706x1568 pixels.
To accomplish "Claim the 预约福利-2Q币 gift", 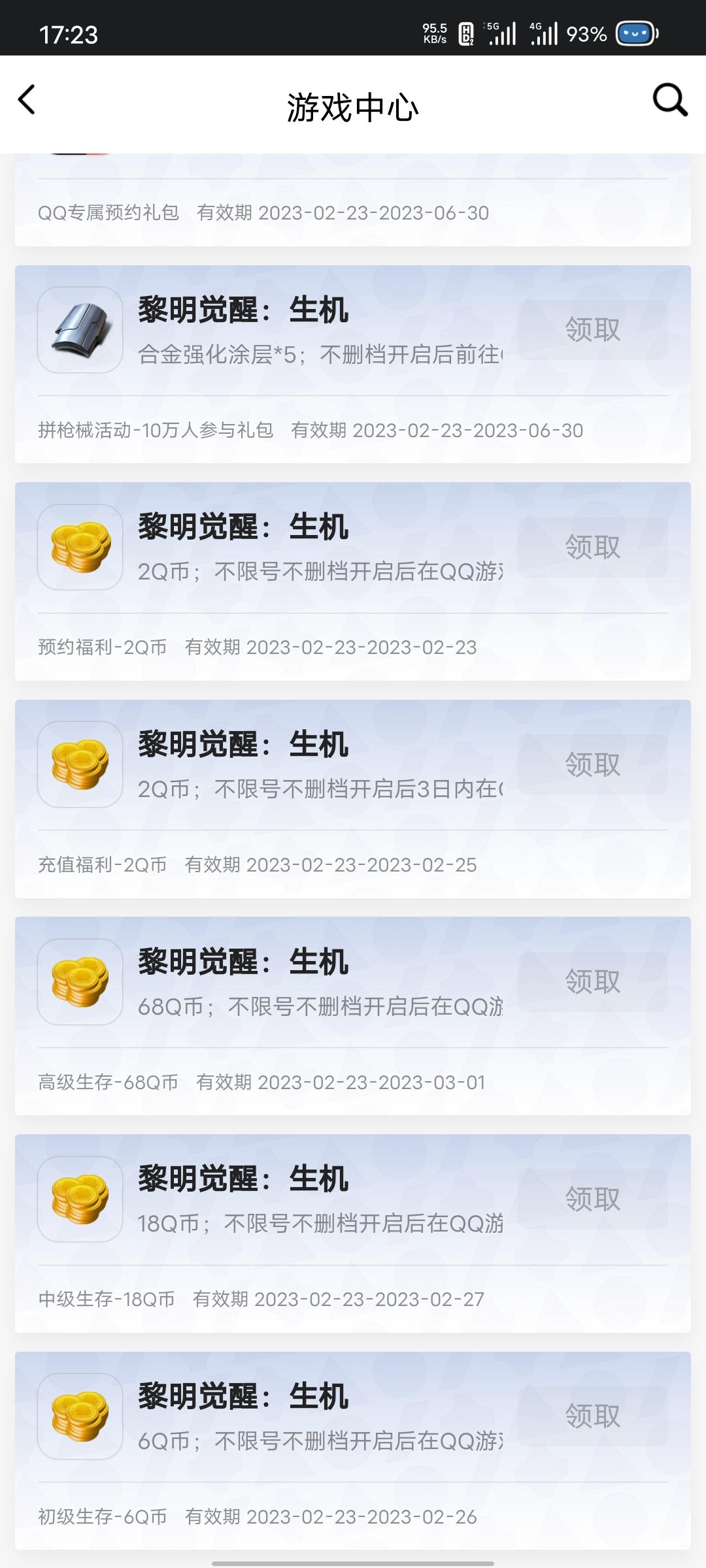I will (592, 547).
